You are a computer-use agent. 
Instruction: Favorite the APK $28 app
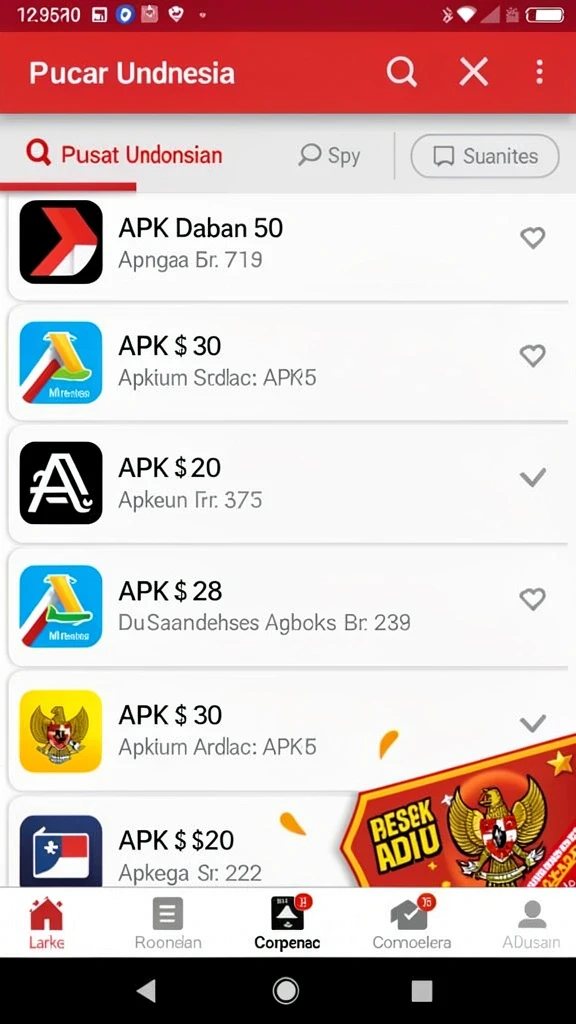tap(532, 599)
